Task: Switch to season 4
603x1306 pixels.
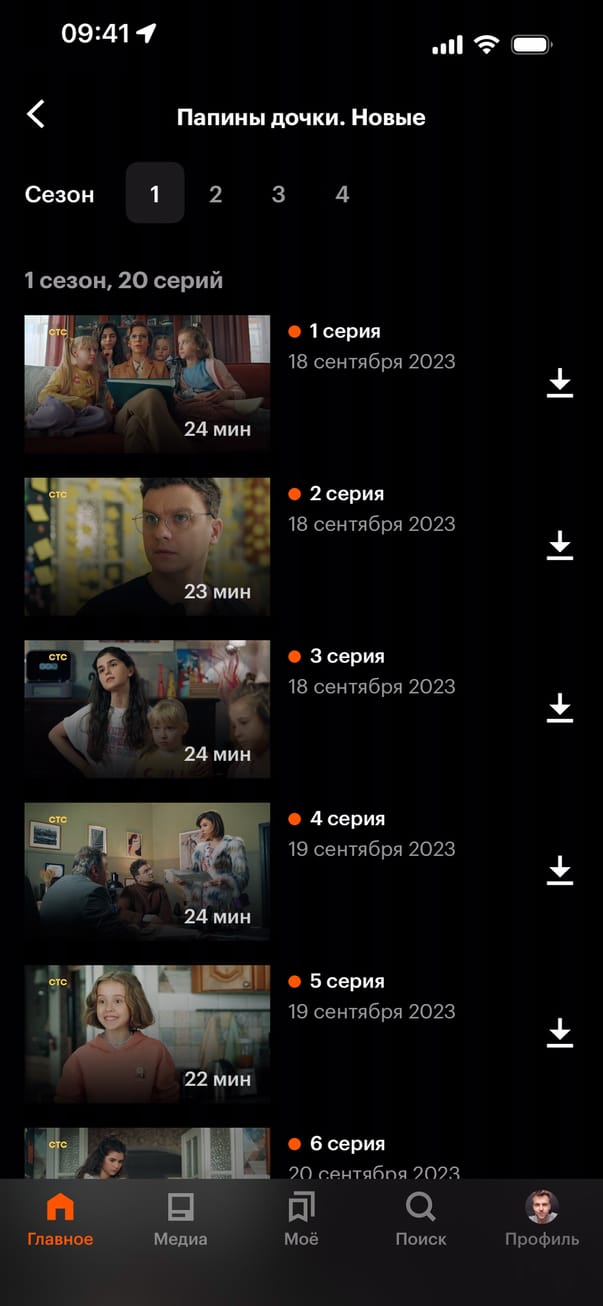Action: coord(342,194)
